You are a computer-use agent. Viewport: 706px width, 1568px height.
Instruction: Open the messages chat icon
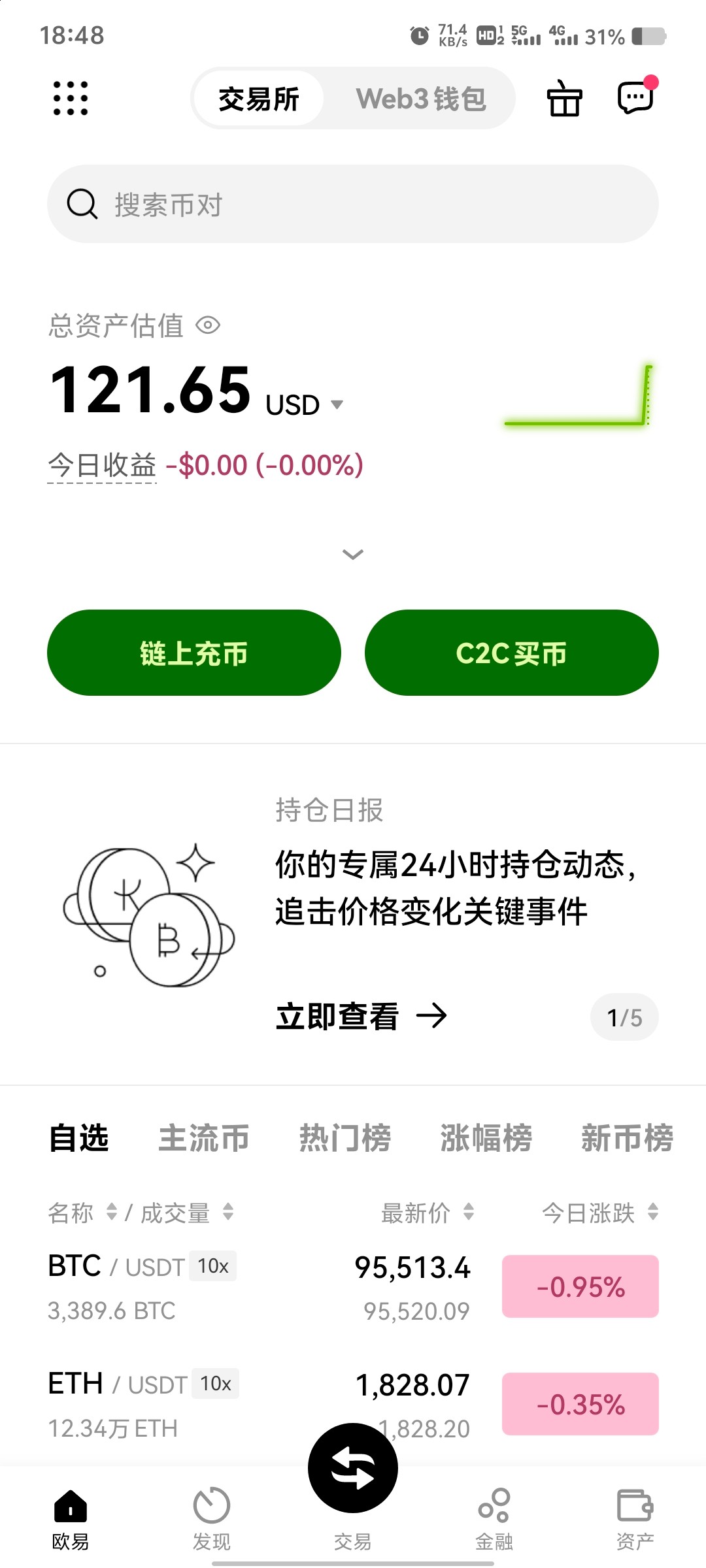635,98
